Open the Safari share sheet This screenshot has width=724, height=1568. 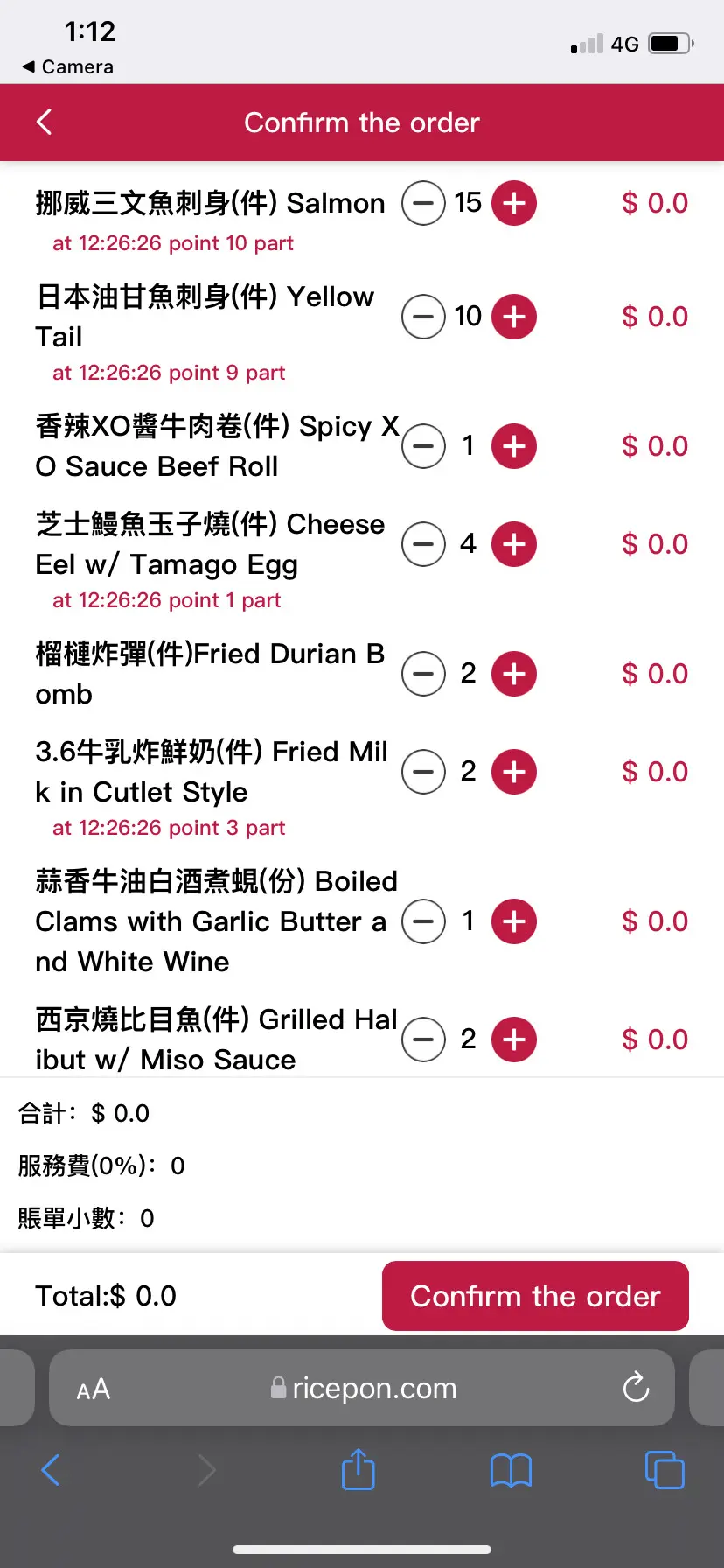point(358,1470)
